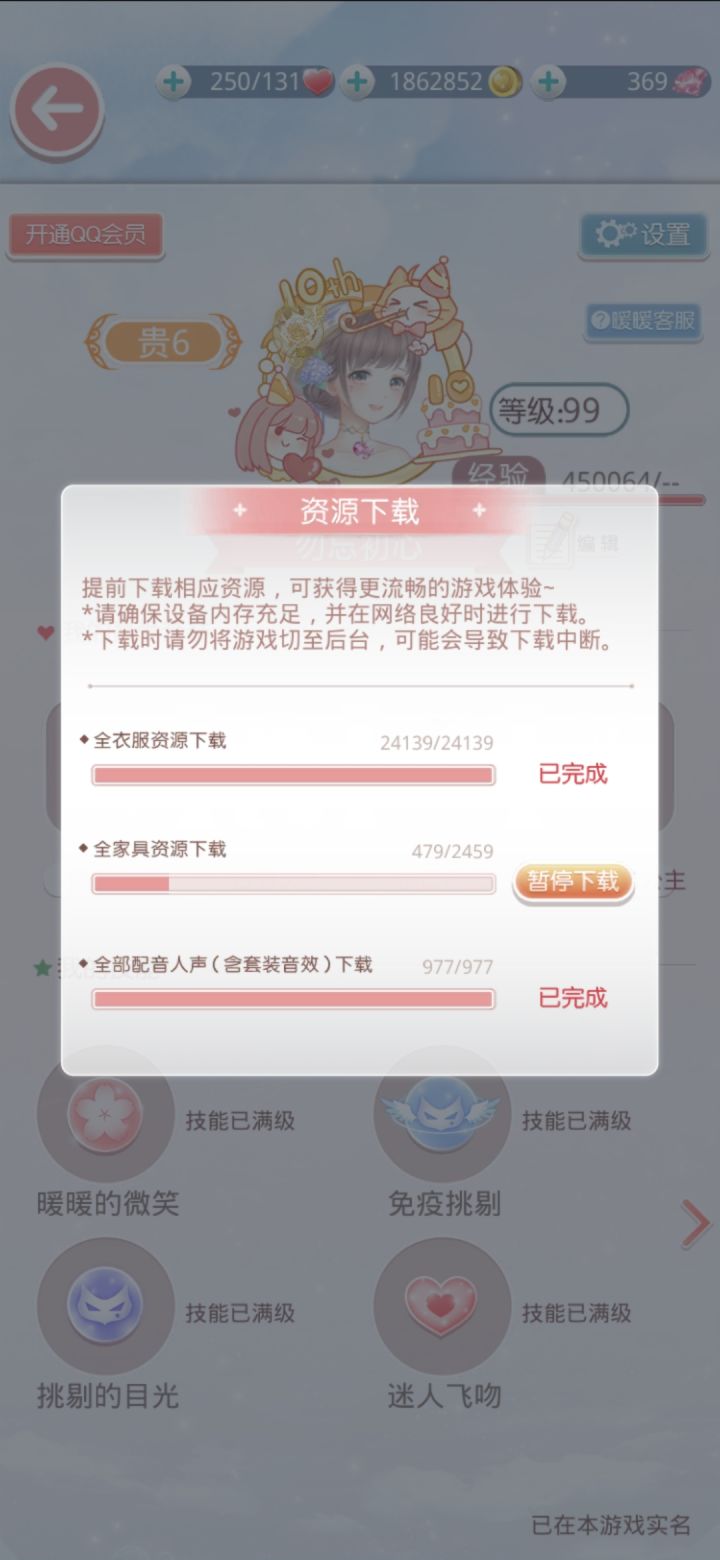Screen dimensions: 720x1560
Task: Select the 免疫挑剔 wings skill icon
Action: pyautogui.click(x=441, y=1113)
